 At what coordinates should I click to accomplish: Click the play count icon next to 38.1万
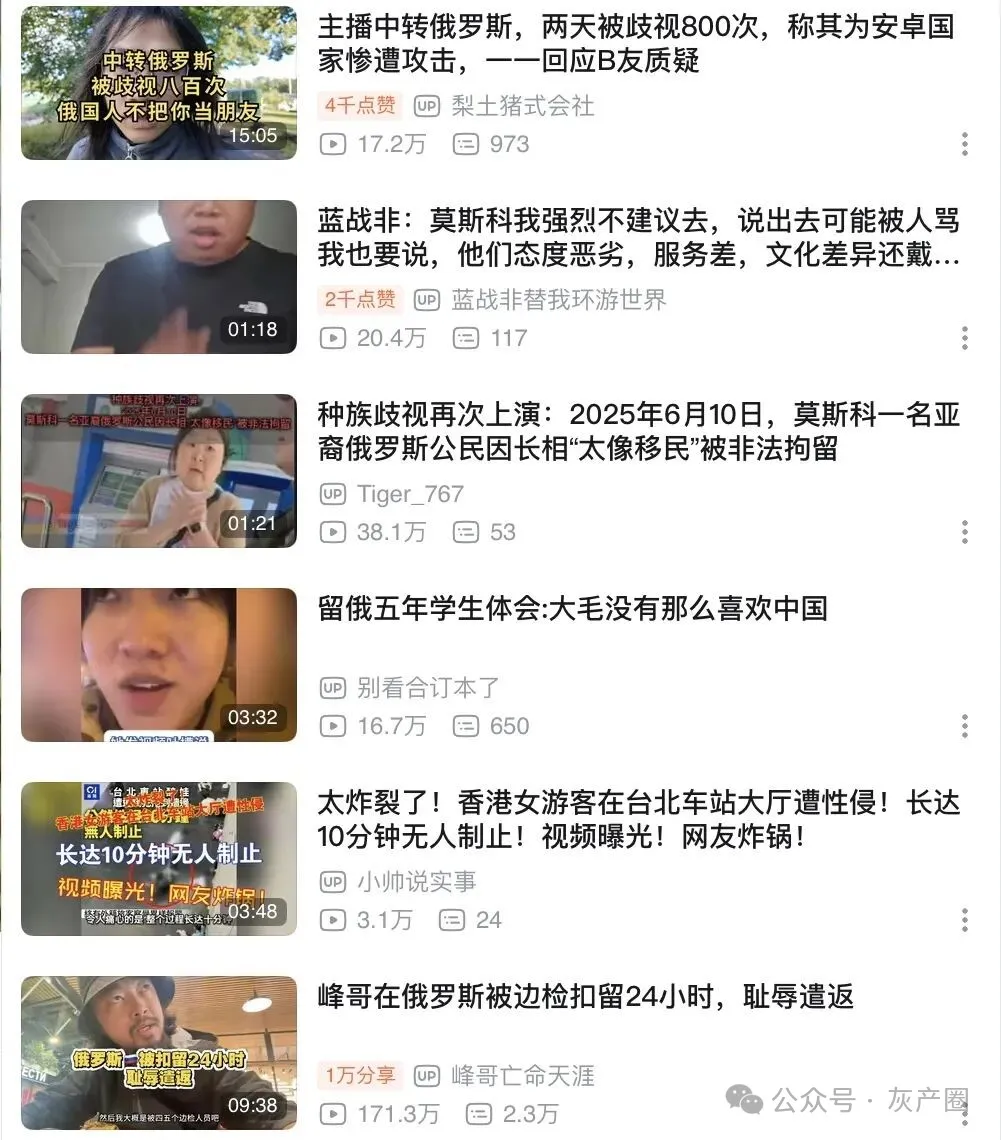[332, 532]
